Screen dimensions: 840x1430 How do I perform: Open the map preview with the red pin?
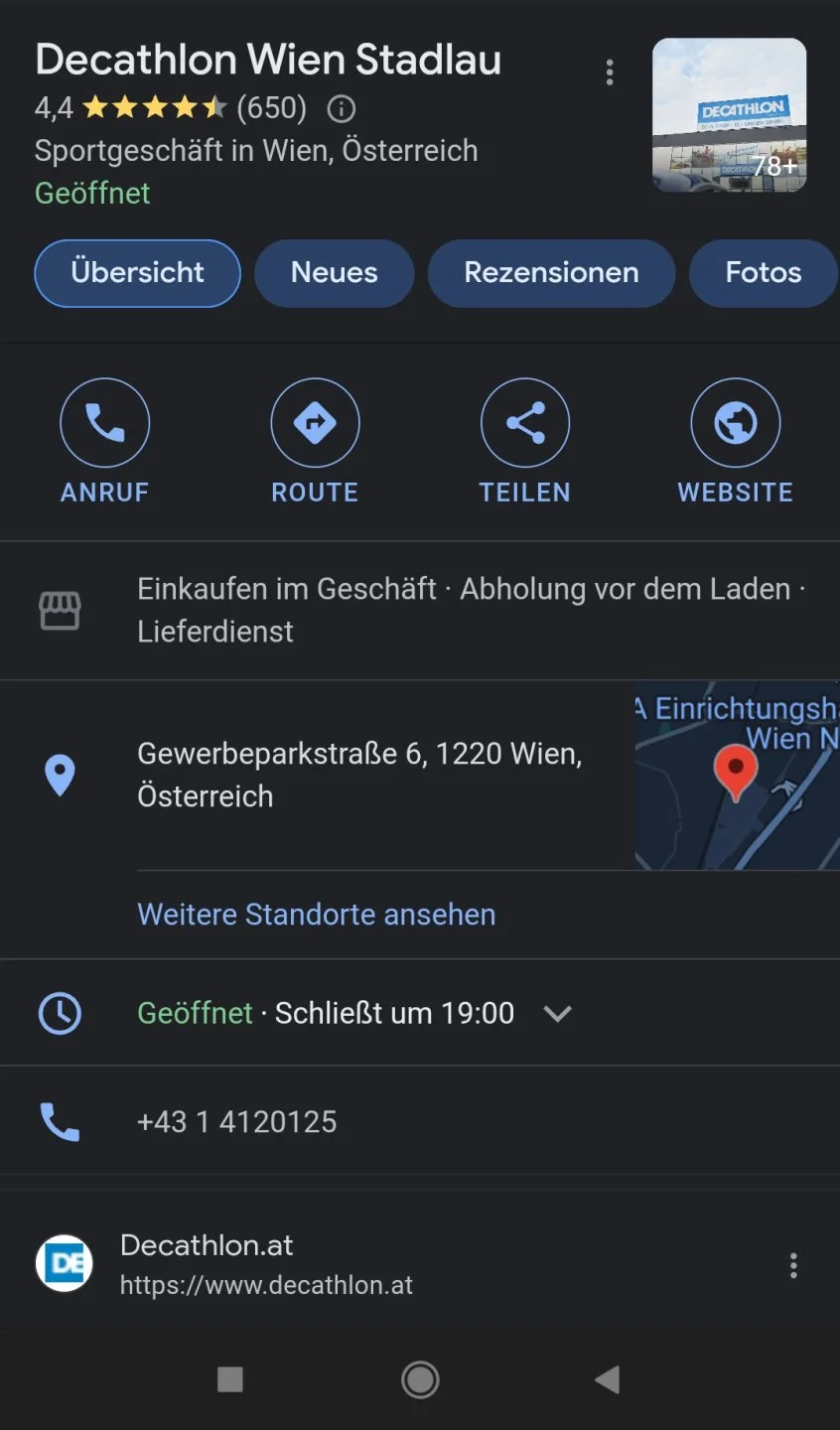pyautogui.click(x=737, y=775)
